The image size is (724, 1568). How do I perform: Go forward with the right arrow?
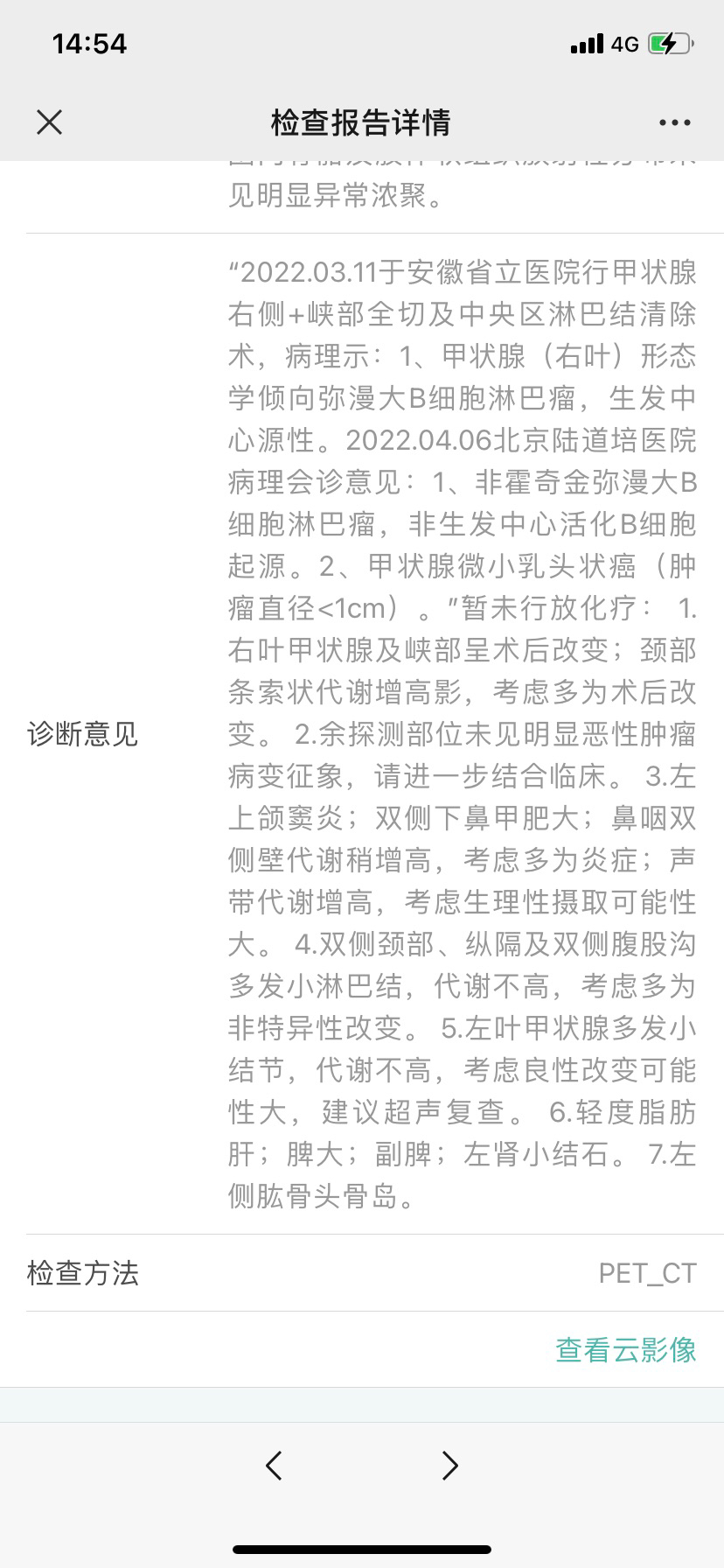(449, 1465)
